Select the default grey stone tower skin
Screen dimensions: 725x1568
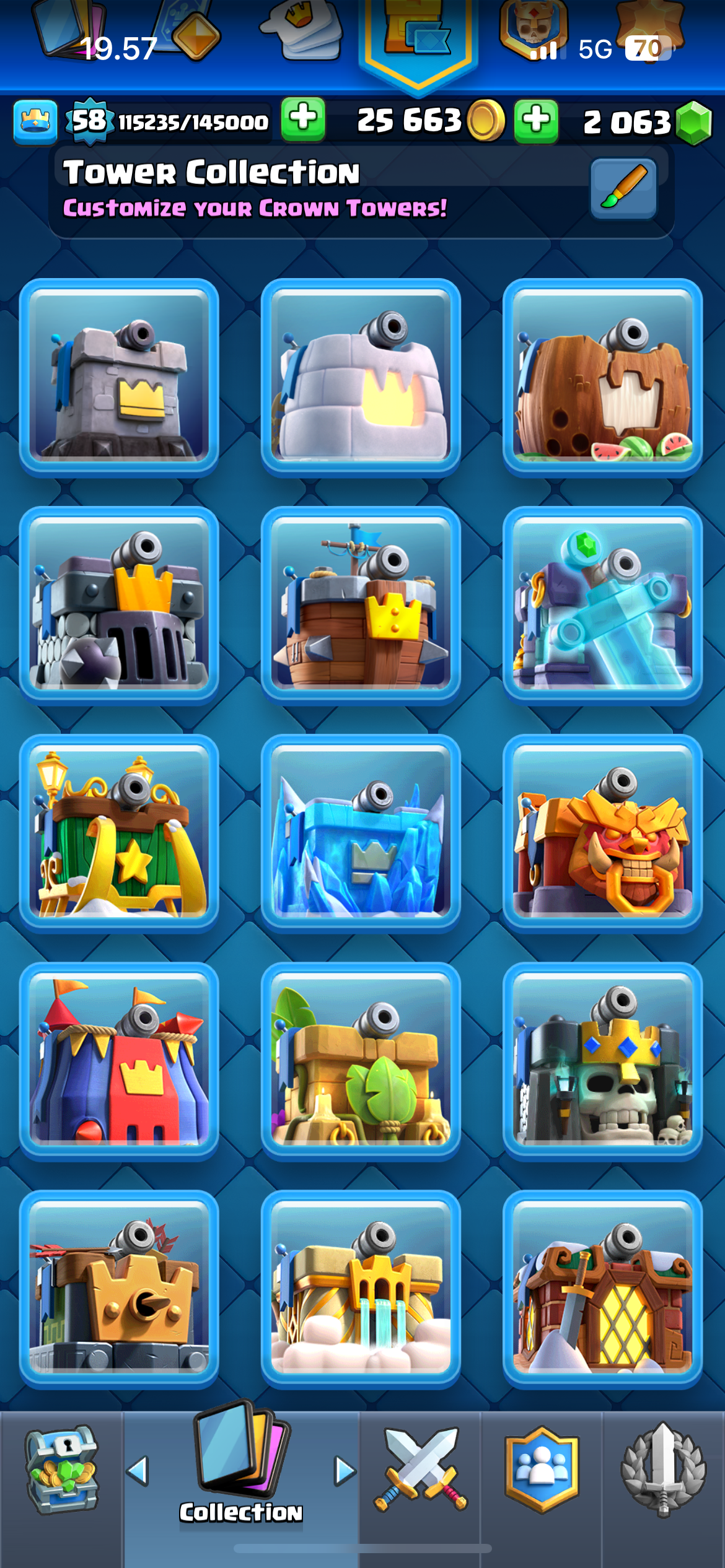[x=119, y=378]
